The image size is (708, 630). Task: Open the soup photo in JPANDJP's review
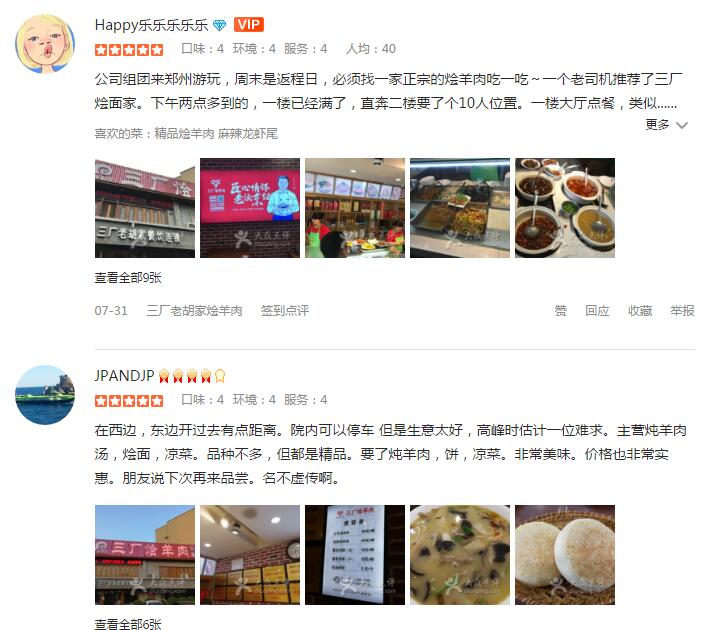(459, 554)
